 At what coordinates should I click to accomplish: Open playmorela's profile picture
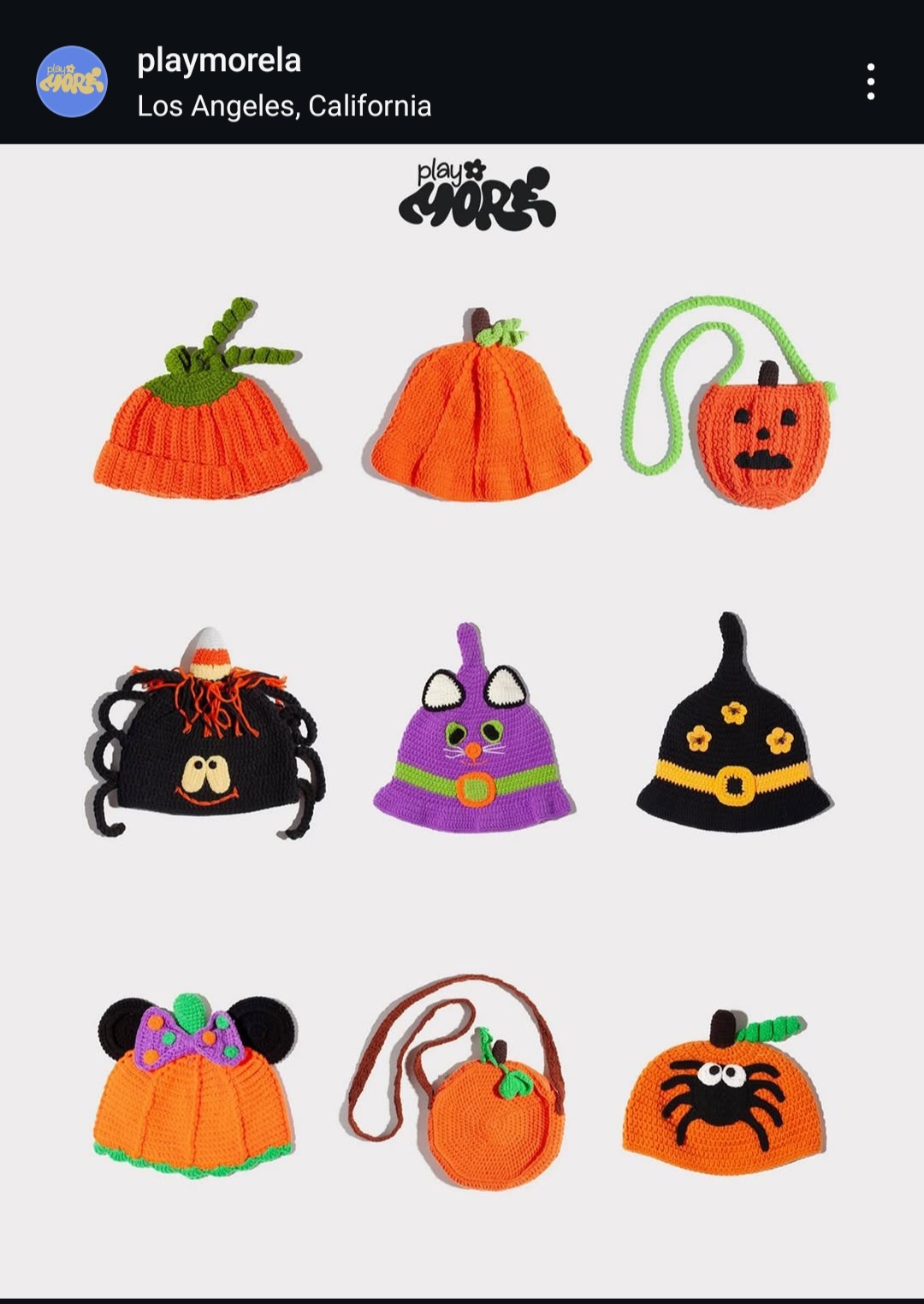(x=72, y=81)
